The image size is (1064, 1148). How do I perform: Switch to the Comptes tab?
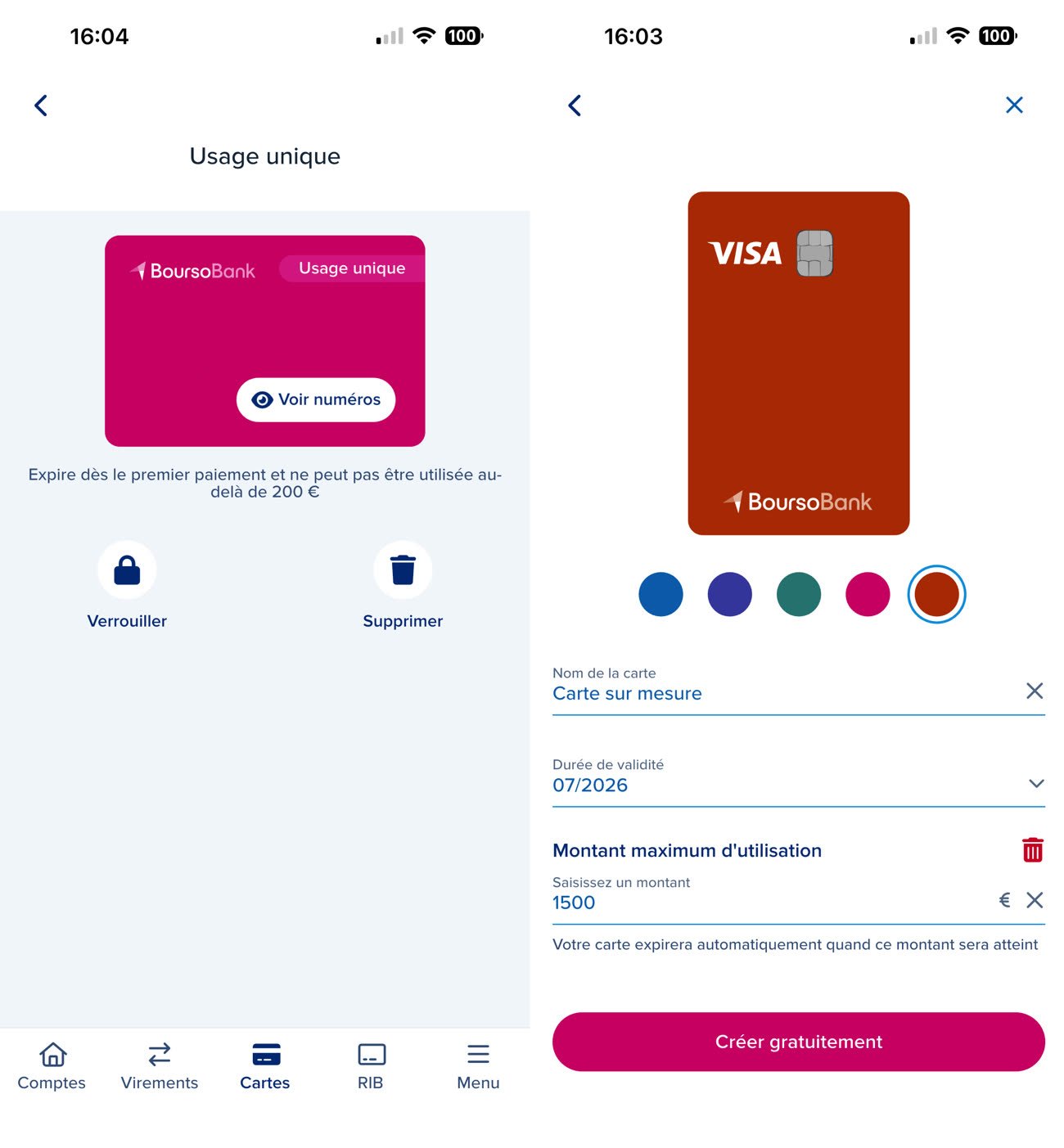tap(52, 1065)
